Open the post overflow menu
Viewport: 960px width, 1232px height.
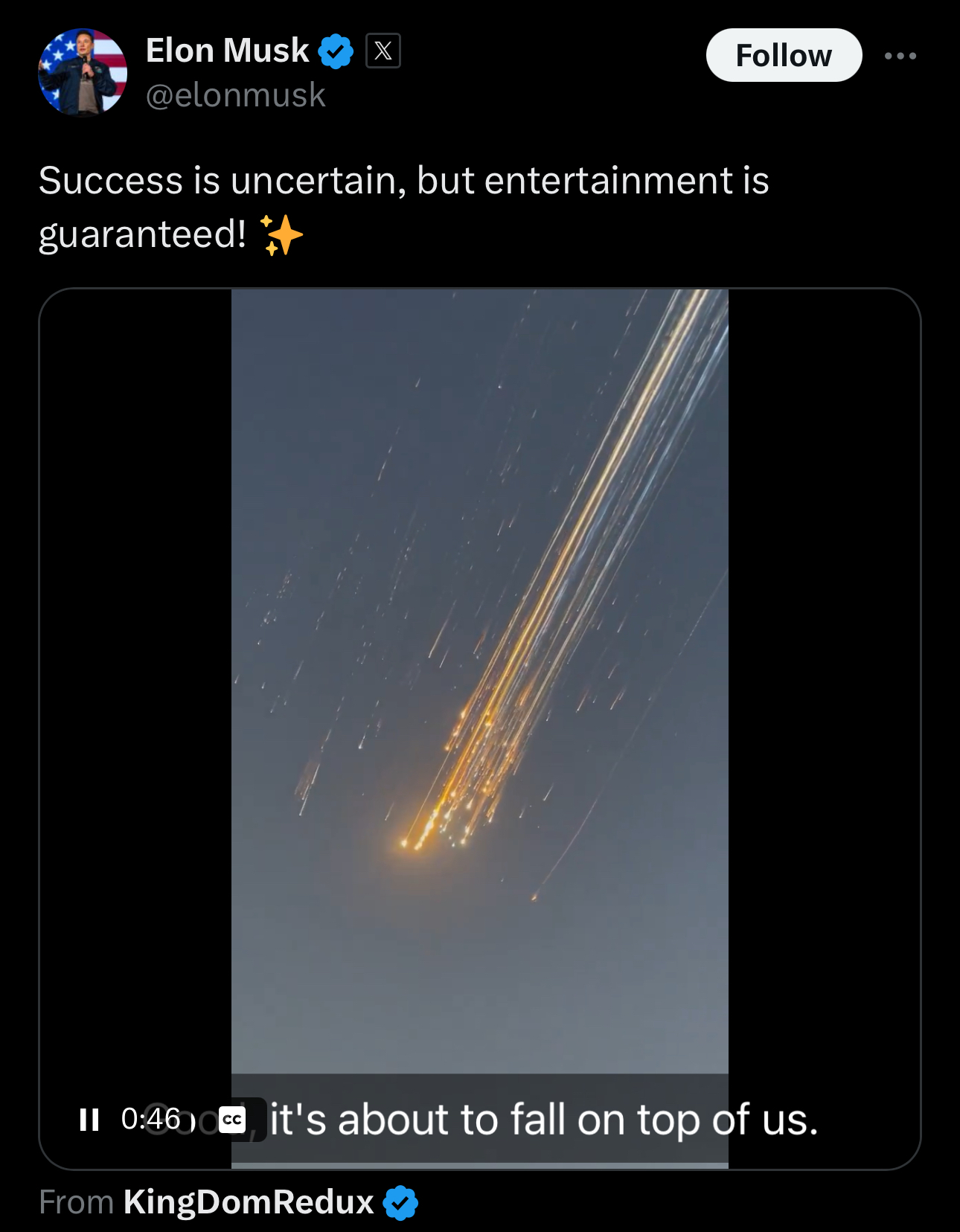point(900,56)
